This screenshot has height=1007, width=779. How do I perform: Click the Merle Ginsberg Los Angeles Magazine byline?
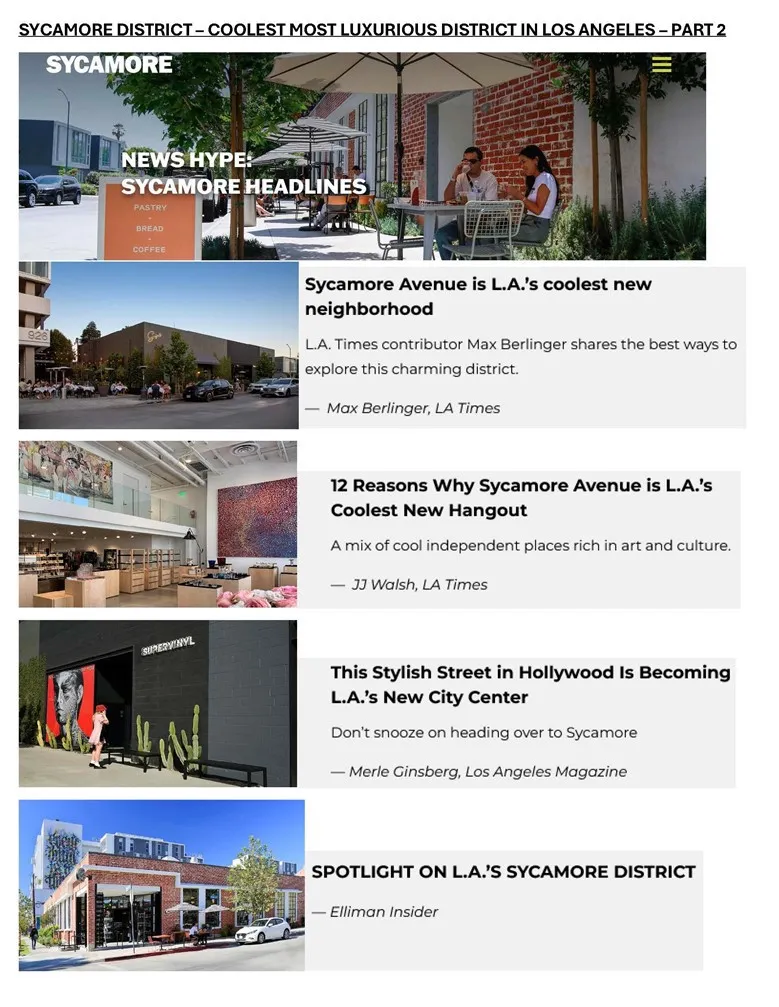(478, 771)
